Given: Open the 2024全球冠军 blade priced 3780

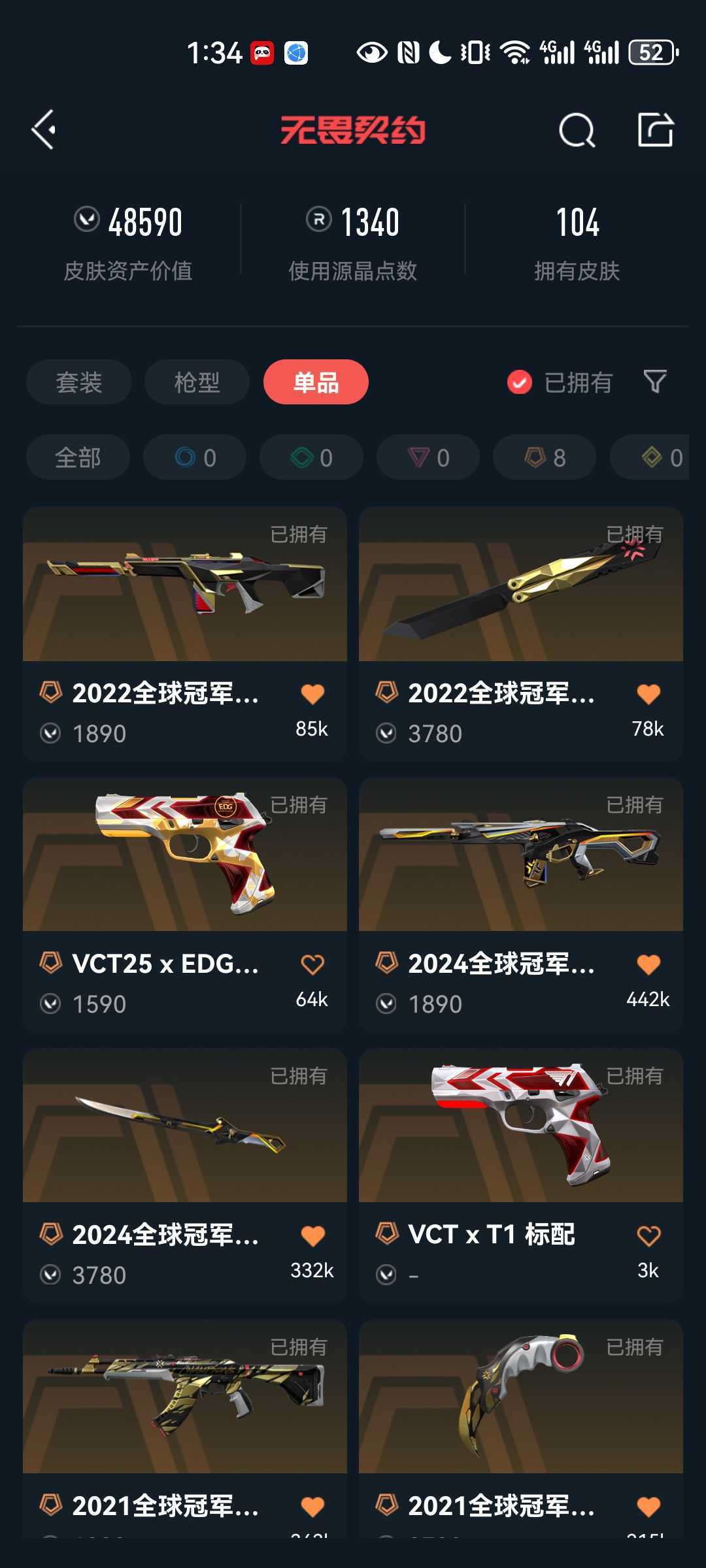Looking at the screenshot, I should [x=185, y=1176].
